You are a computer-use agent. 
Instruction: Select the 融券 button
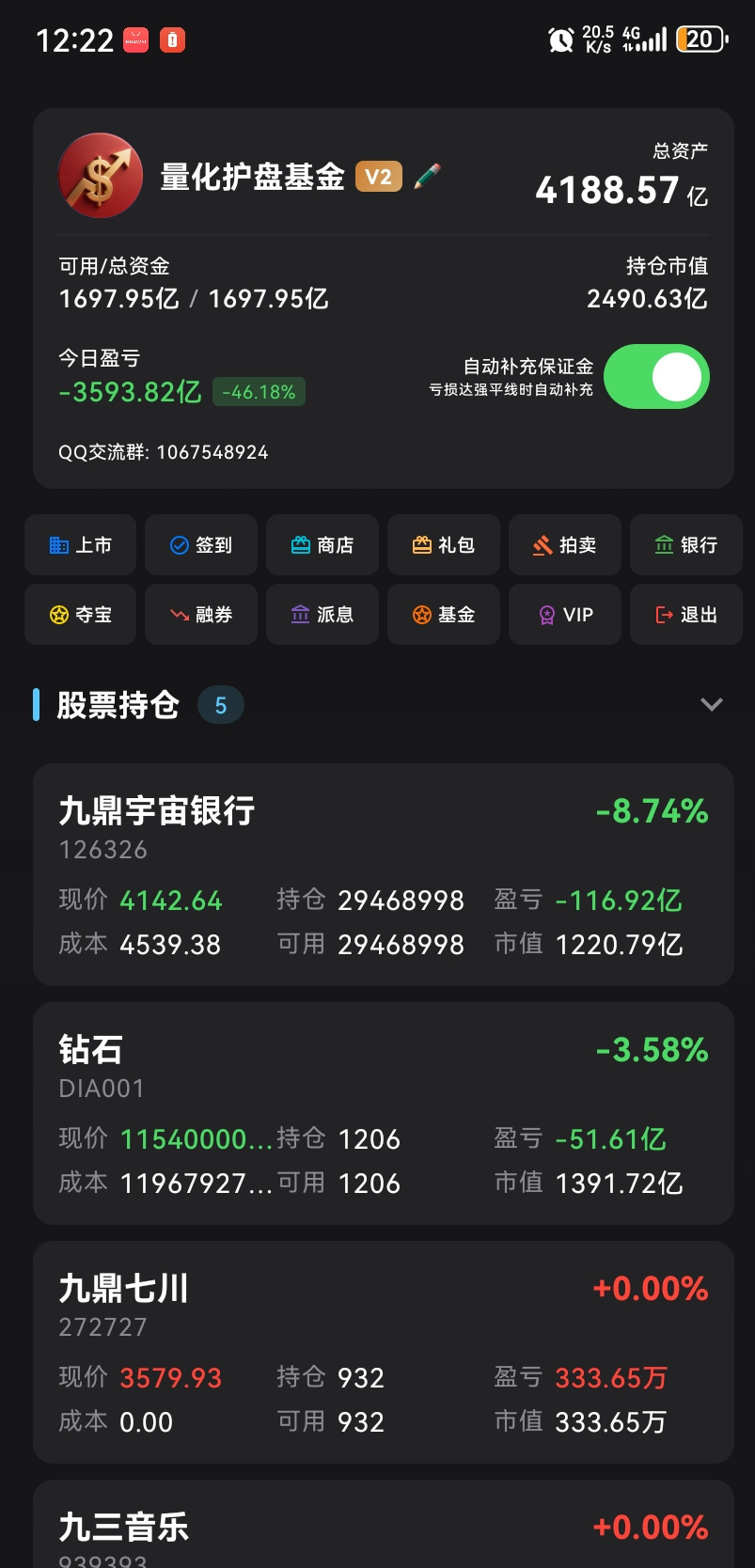click(201, 615)
